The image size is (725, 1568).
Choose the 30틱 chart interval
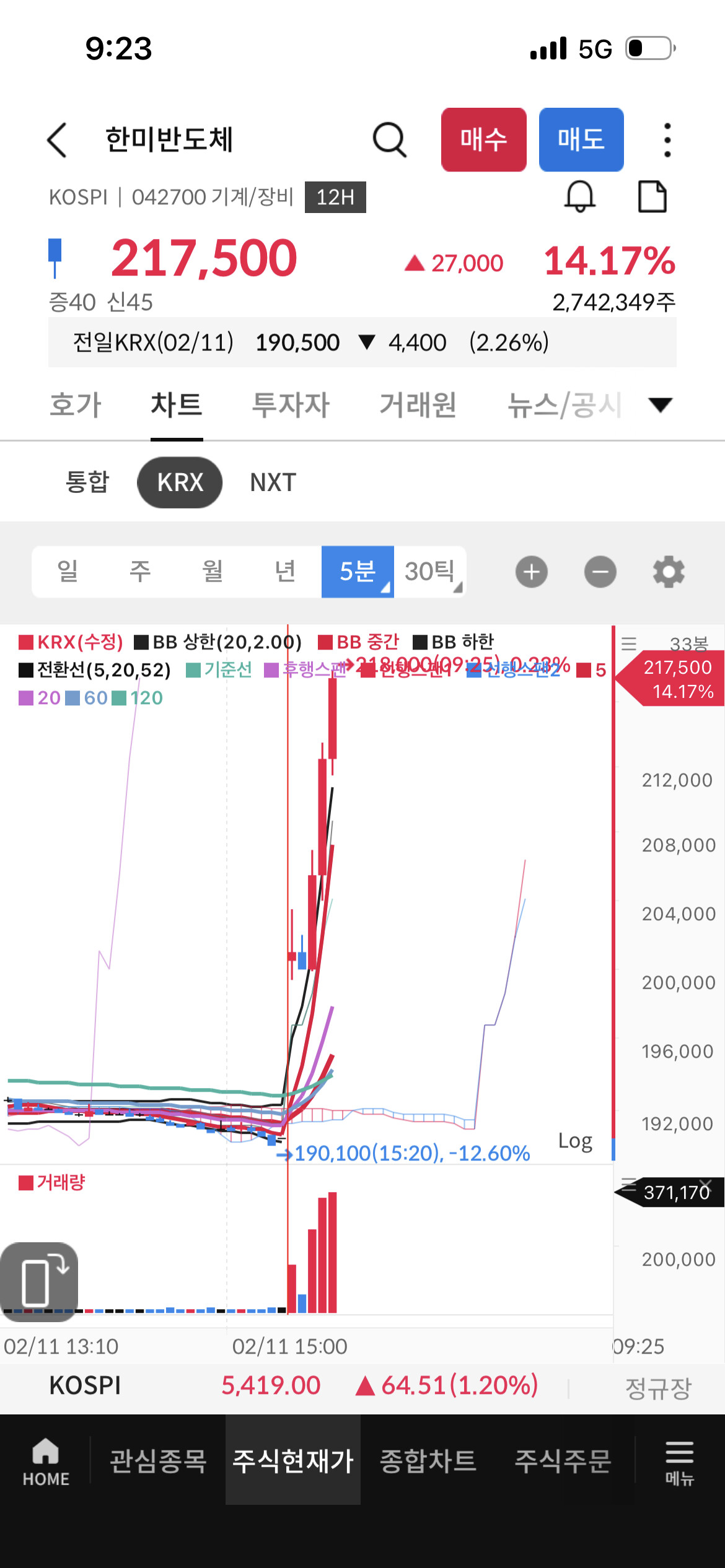pyautogui.click(x=430, y=571)
